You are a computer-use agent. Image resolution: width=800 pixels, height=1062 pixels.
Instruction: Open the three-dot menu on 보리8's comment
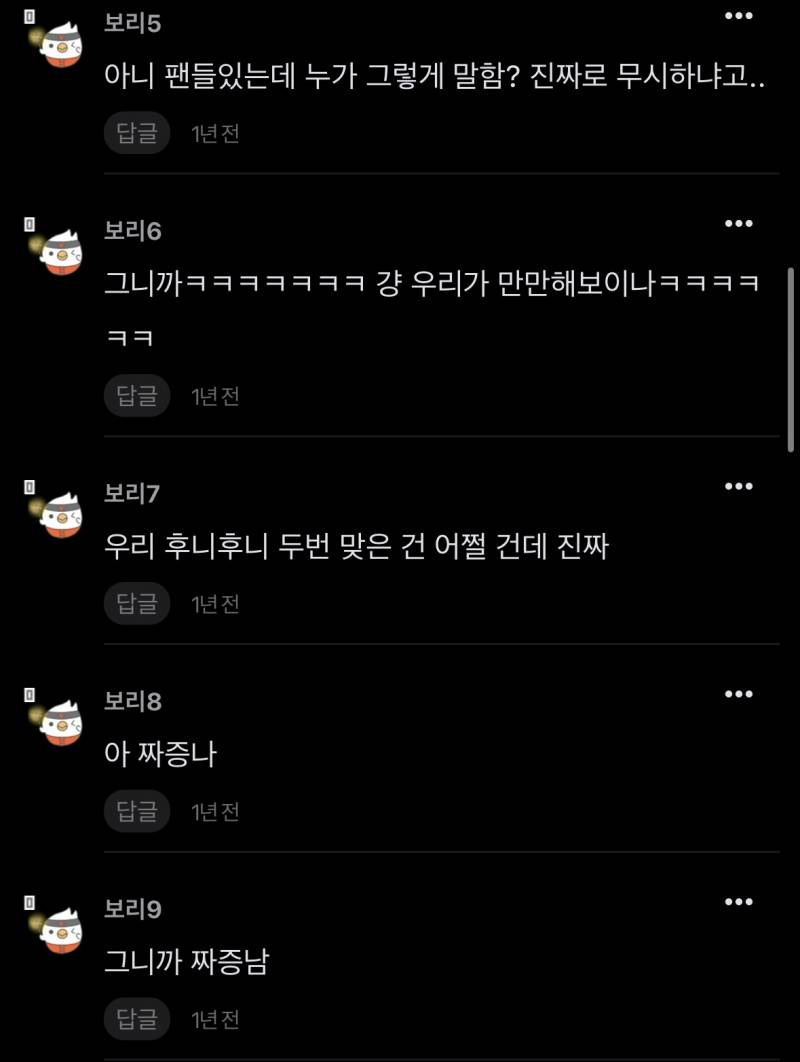pos(738,693)
